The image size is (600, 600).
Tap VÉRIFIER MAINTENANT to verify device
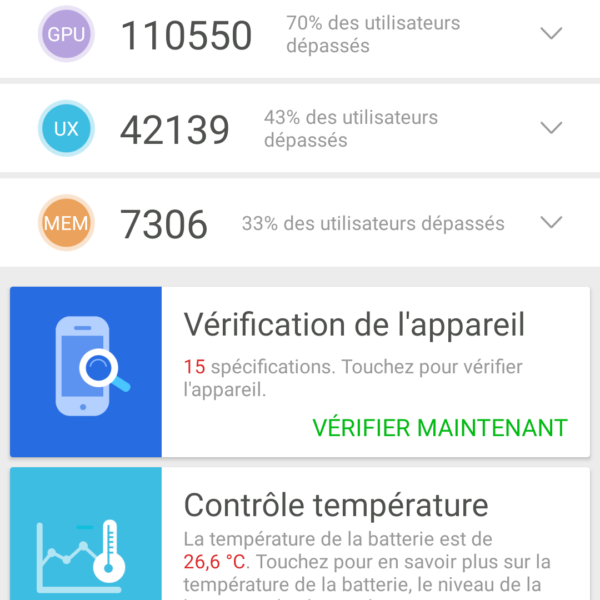[x=440, y=428]
